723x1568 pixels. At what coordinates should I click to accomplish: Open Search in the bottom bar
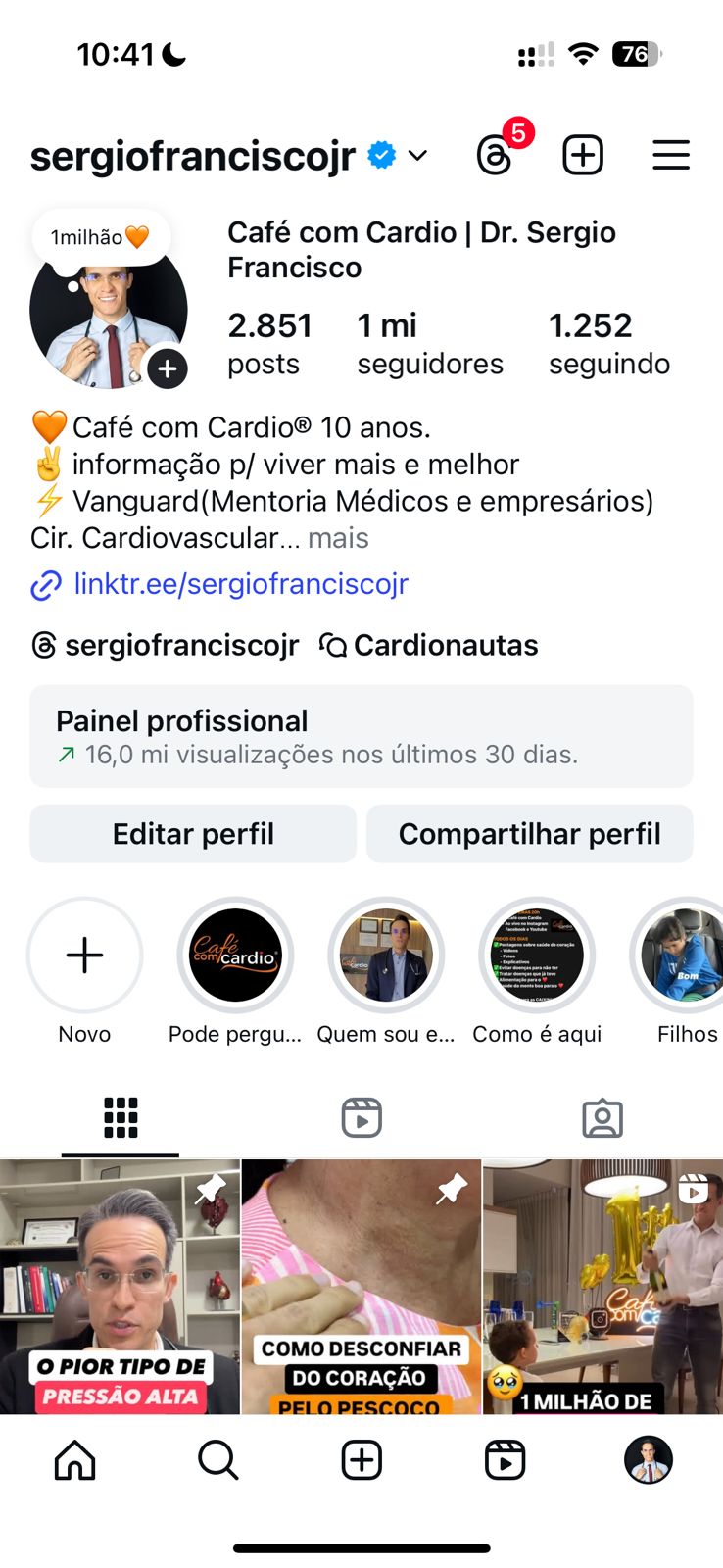tap(217, 1460)
